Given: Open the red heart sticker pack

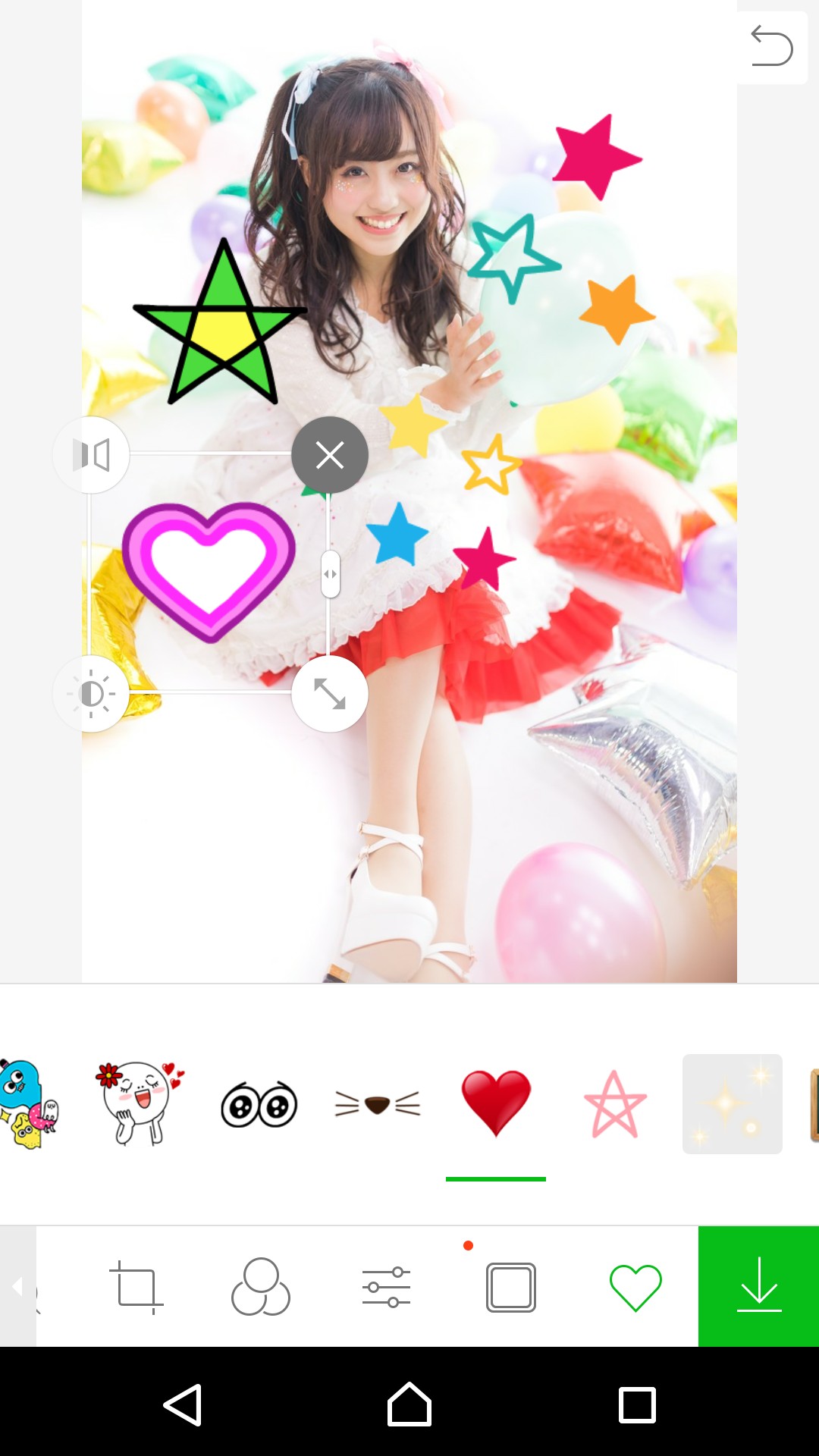Looking at the screenshot, I should point(496,1103).
